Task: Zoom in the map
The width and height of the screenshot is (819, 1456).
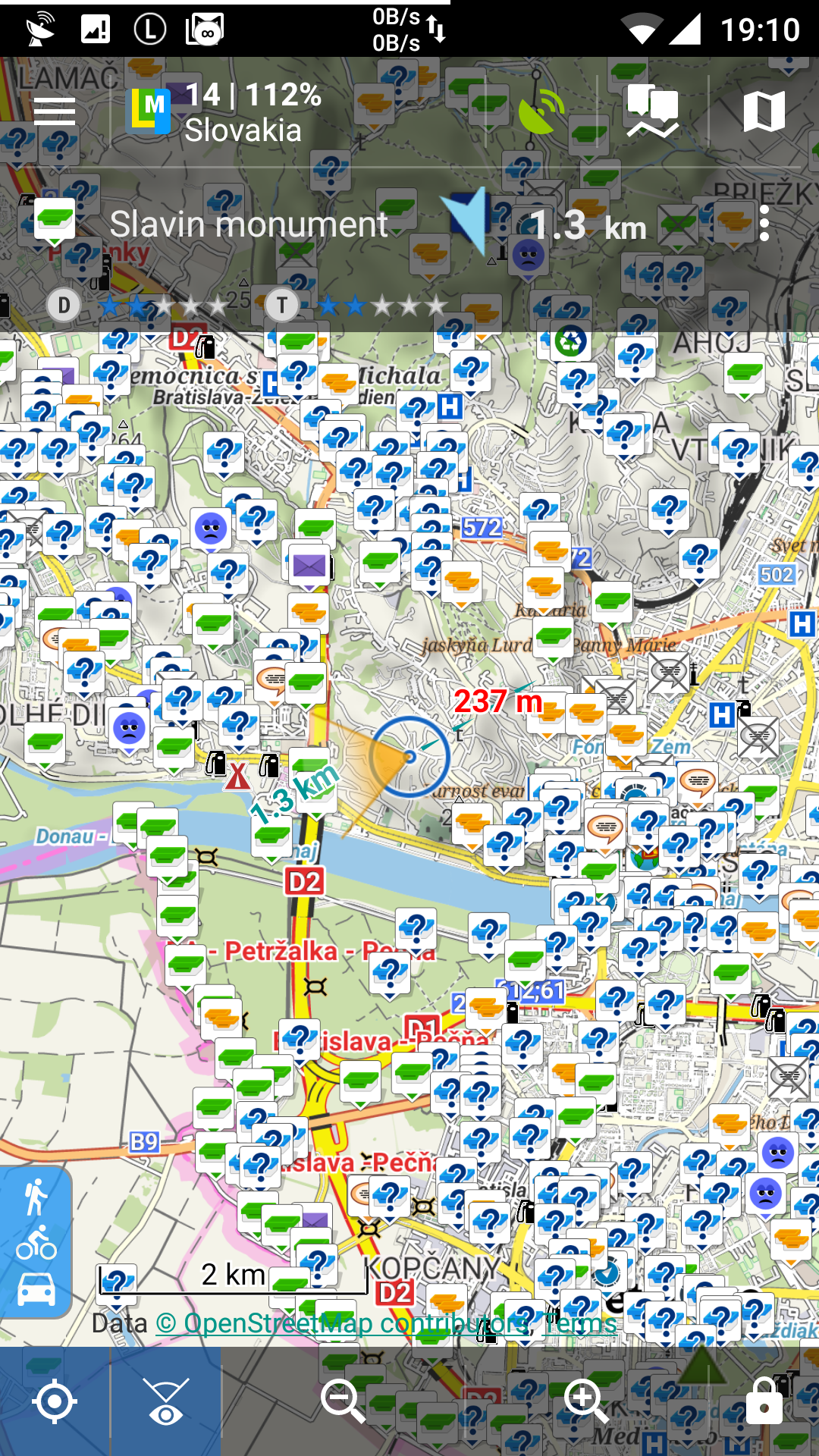Action: coord(586,1401)
